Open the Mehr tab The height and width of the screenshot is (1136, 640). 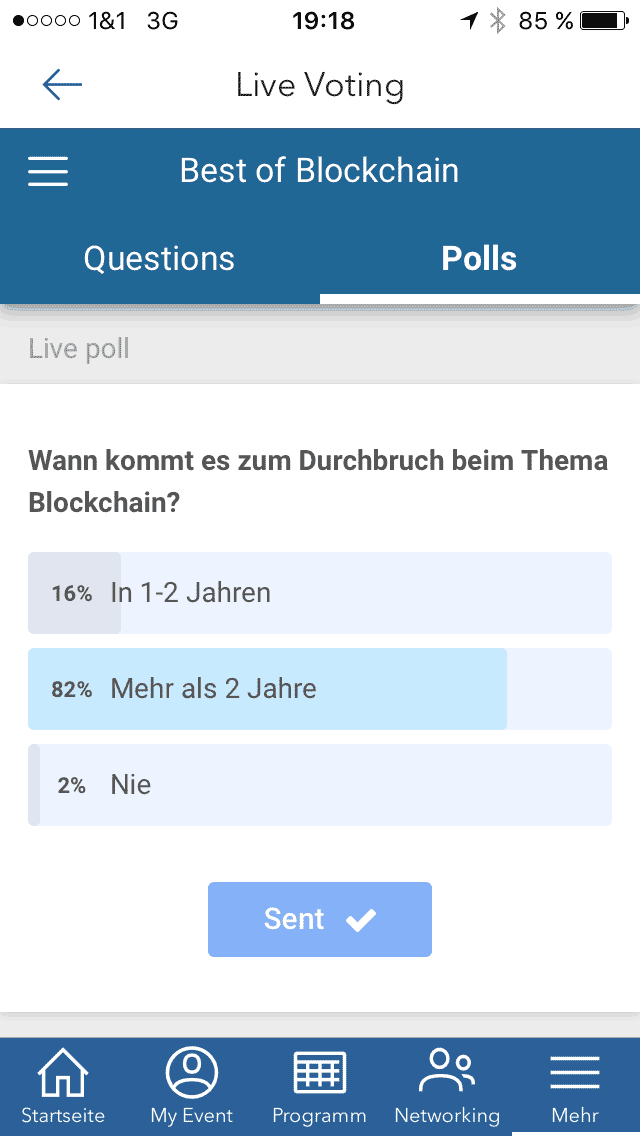[575, 1086]
